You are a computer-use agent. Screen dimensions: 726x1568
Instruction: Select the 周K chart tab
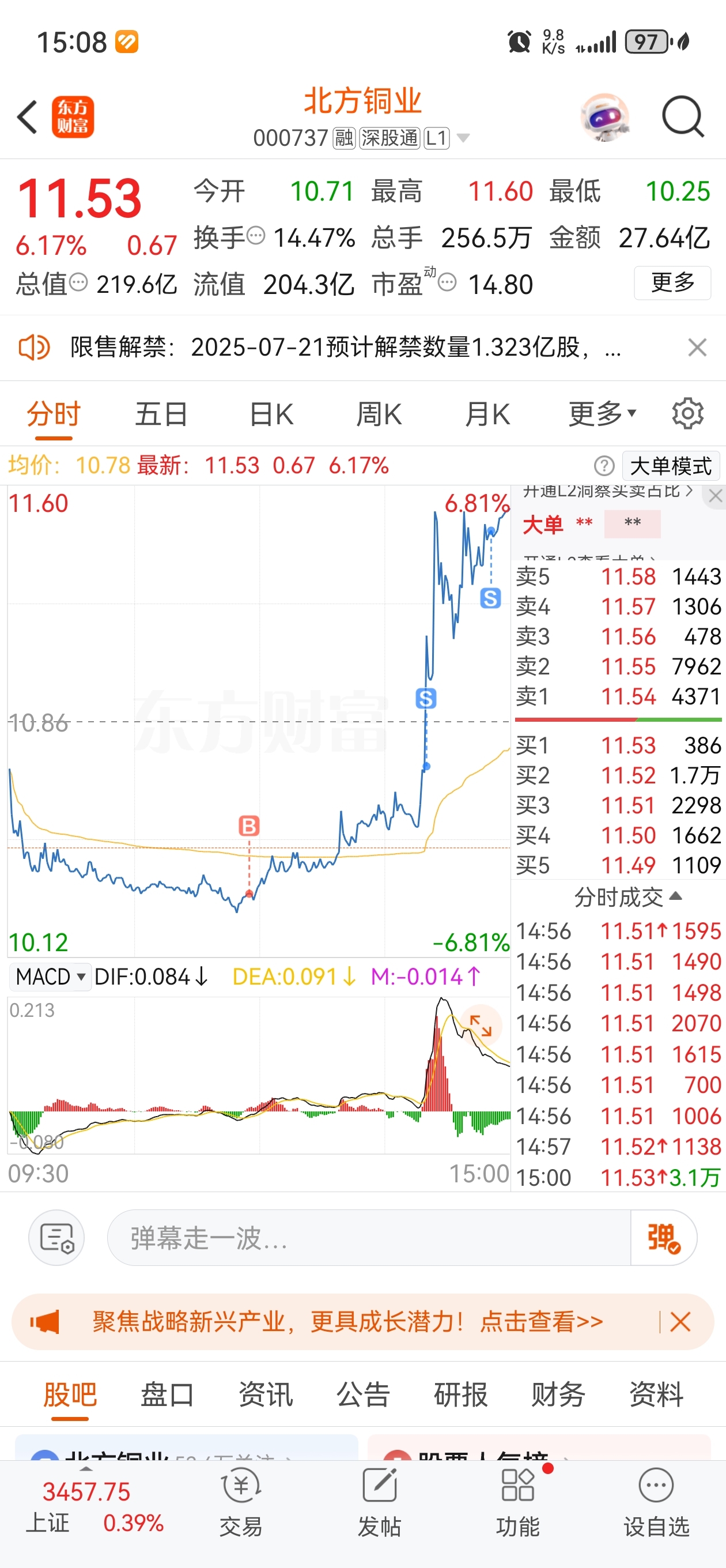[x=379, y=414]
